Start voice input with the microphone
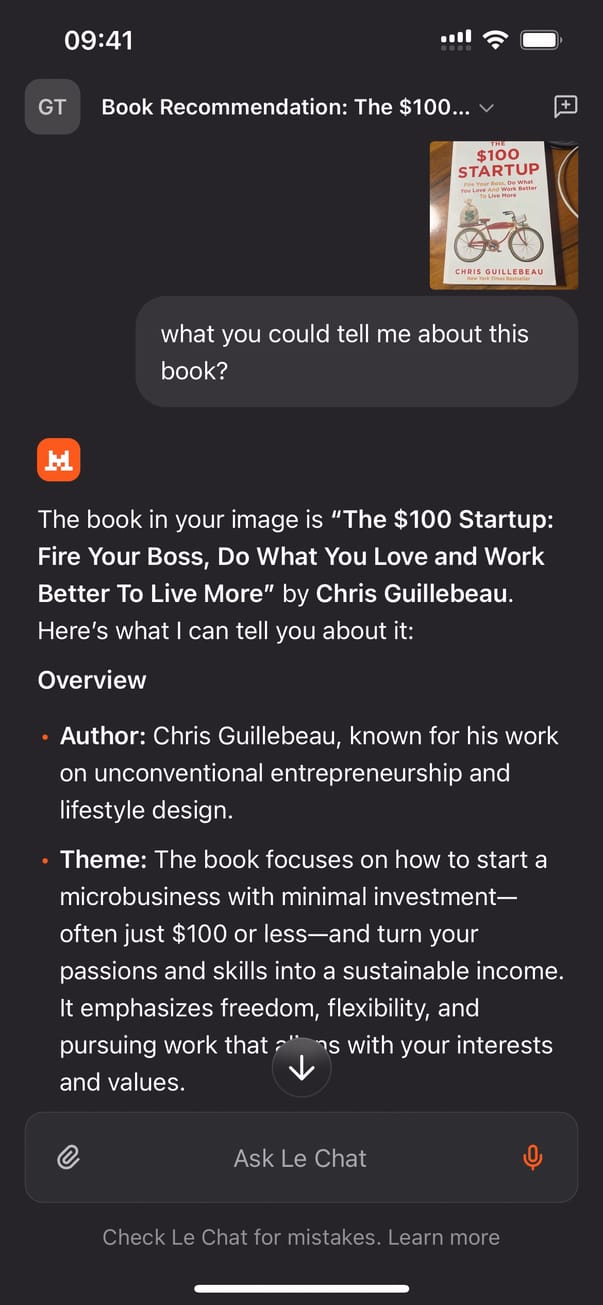603x1305 pixels. click(533, 1158)
